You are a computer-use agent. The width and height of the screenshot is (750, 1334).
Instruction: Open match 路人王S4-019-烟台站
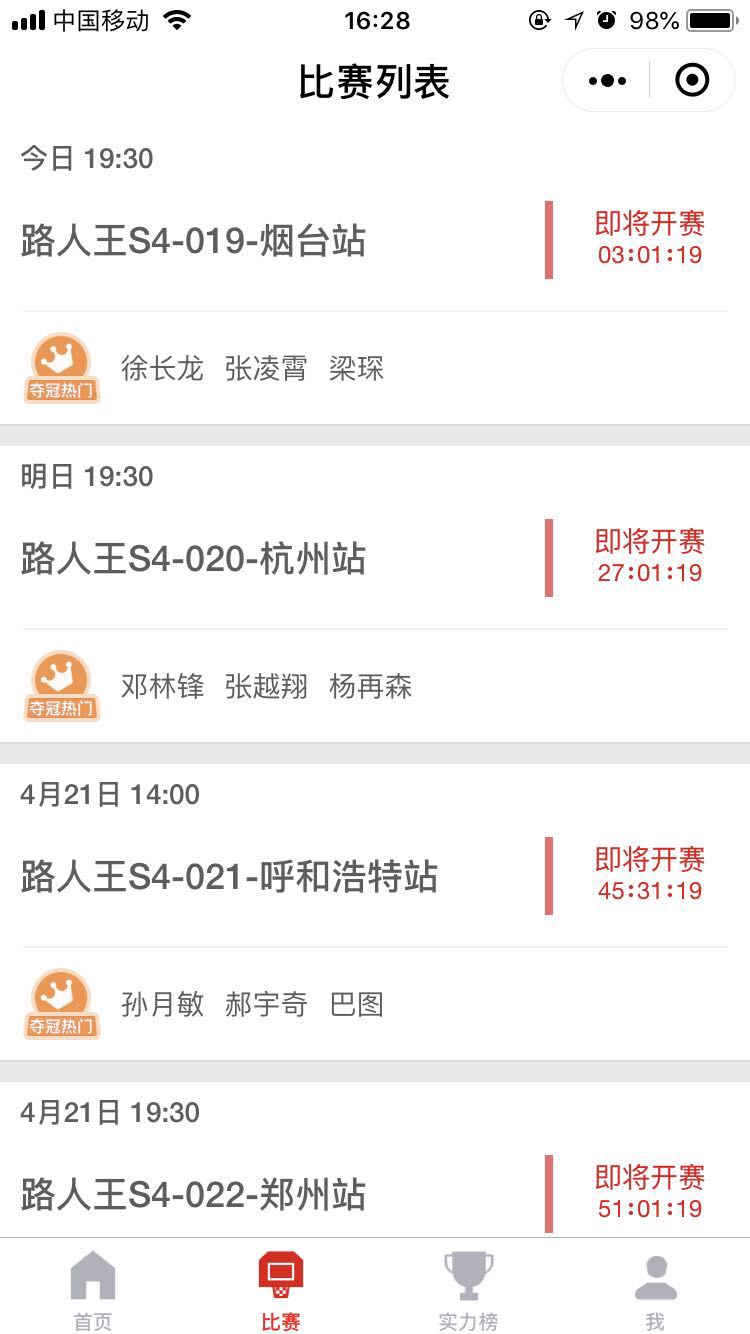[193, 241]
